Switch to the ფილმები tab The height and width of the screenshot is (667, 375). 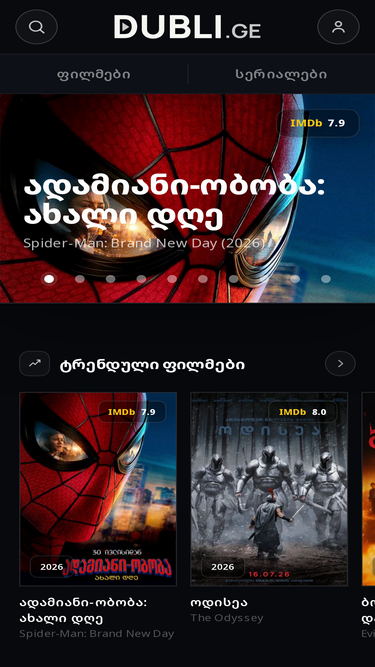94,74
